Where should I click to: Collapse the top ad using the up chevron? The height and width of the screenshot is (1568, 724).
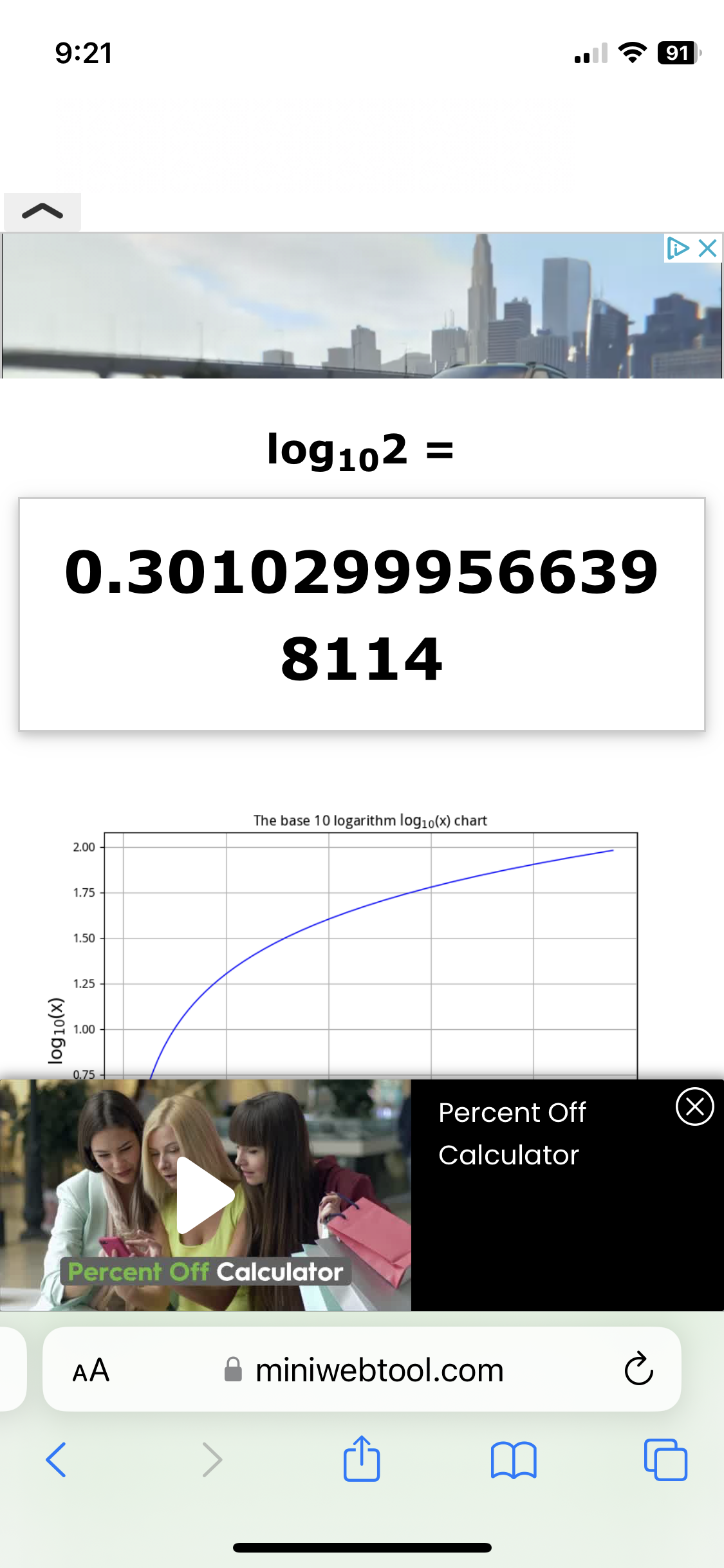(42, 212)
